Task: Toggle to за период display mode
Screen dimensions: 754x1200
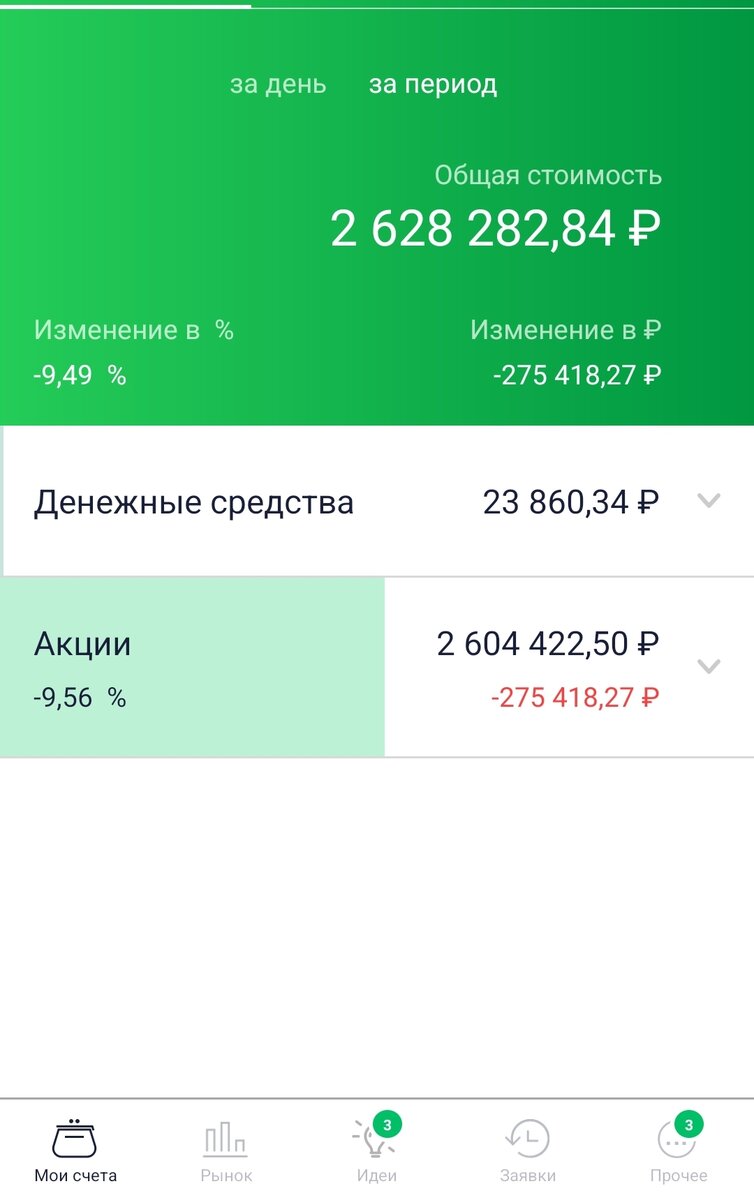Action: coord(433,84)
